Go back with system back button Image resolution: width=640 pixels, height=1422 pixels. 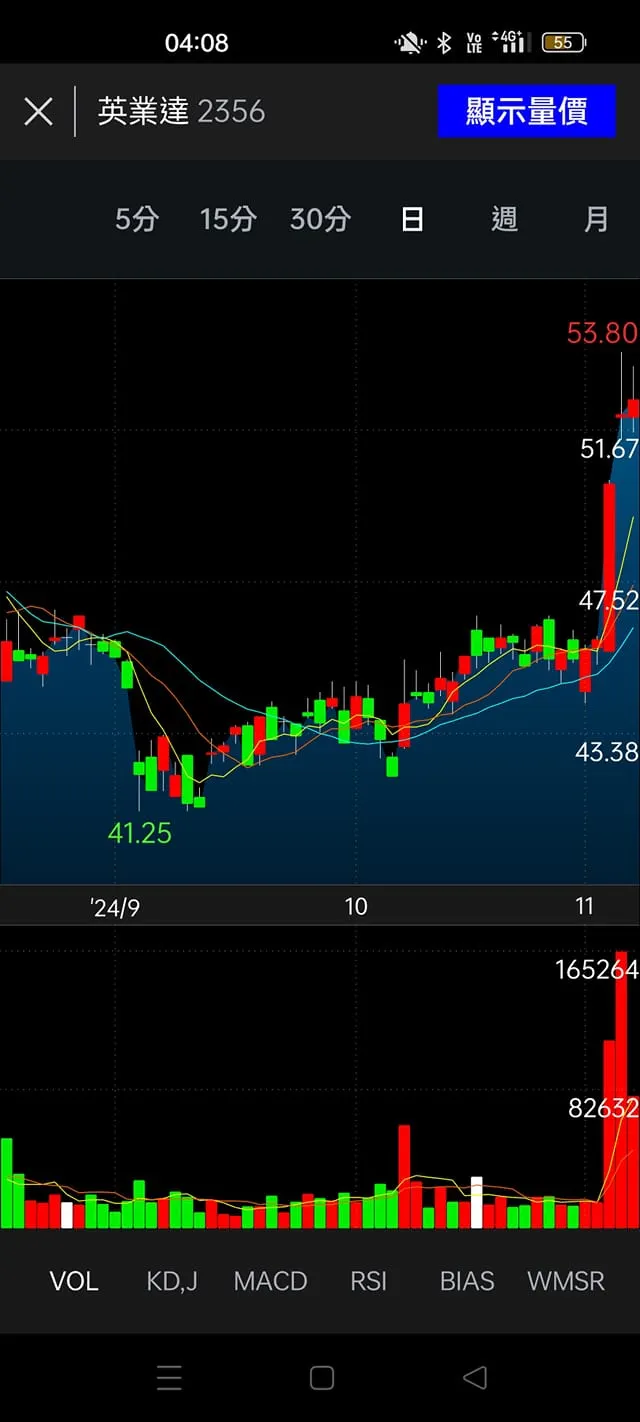(x=475, y=1378)
